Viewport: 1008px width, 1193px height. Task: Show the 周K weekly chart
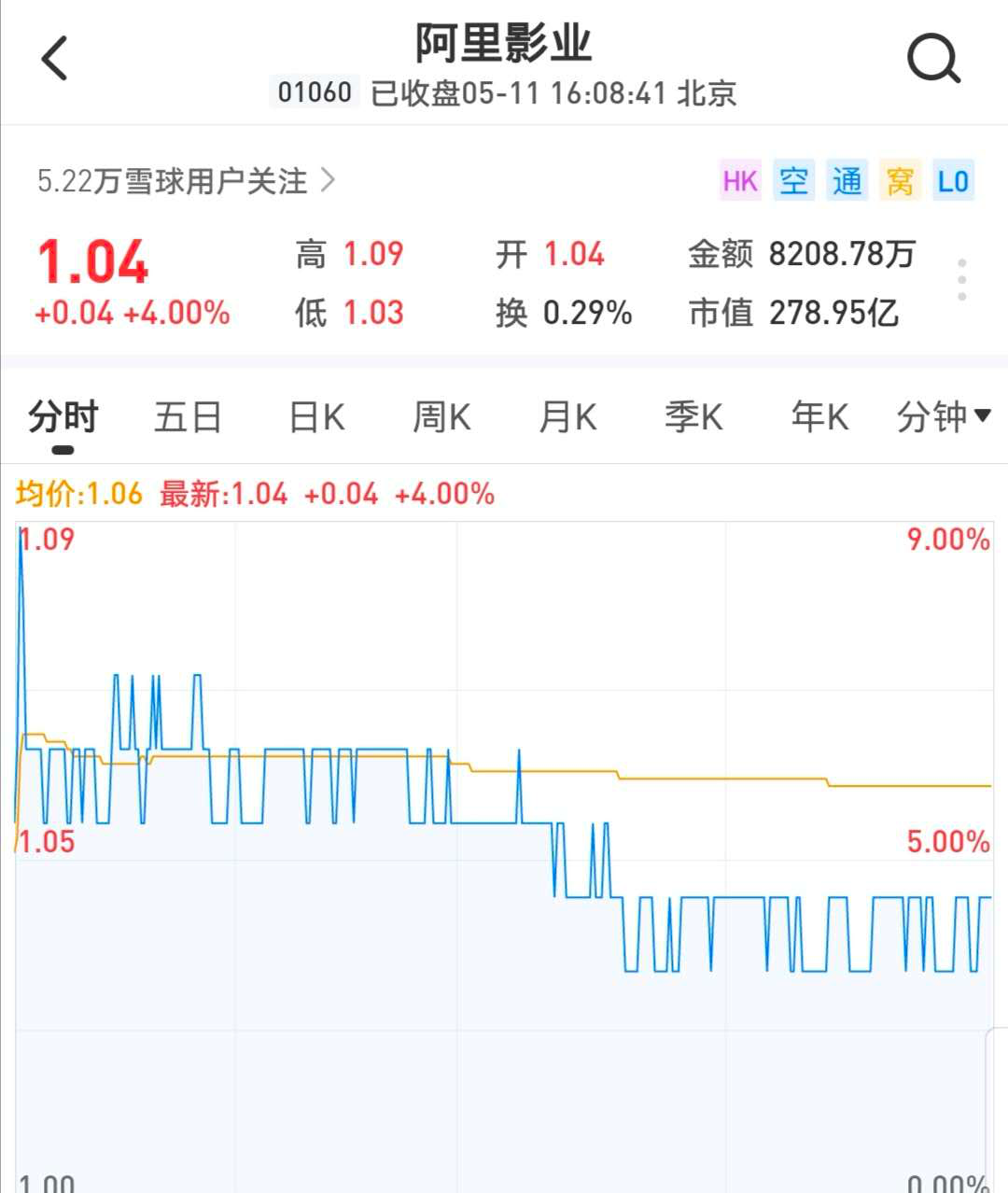coord(441,417)
